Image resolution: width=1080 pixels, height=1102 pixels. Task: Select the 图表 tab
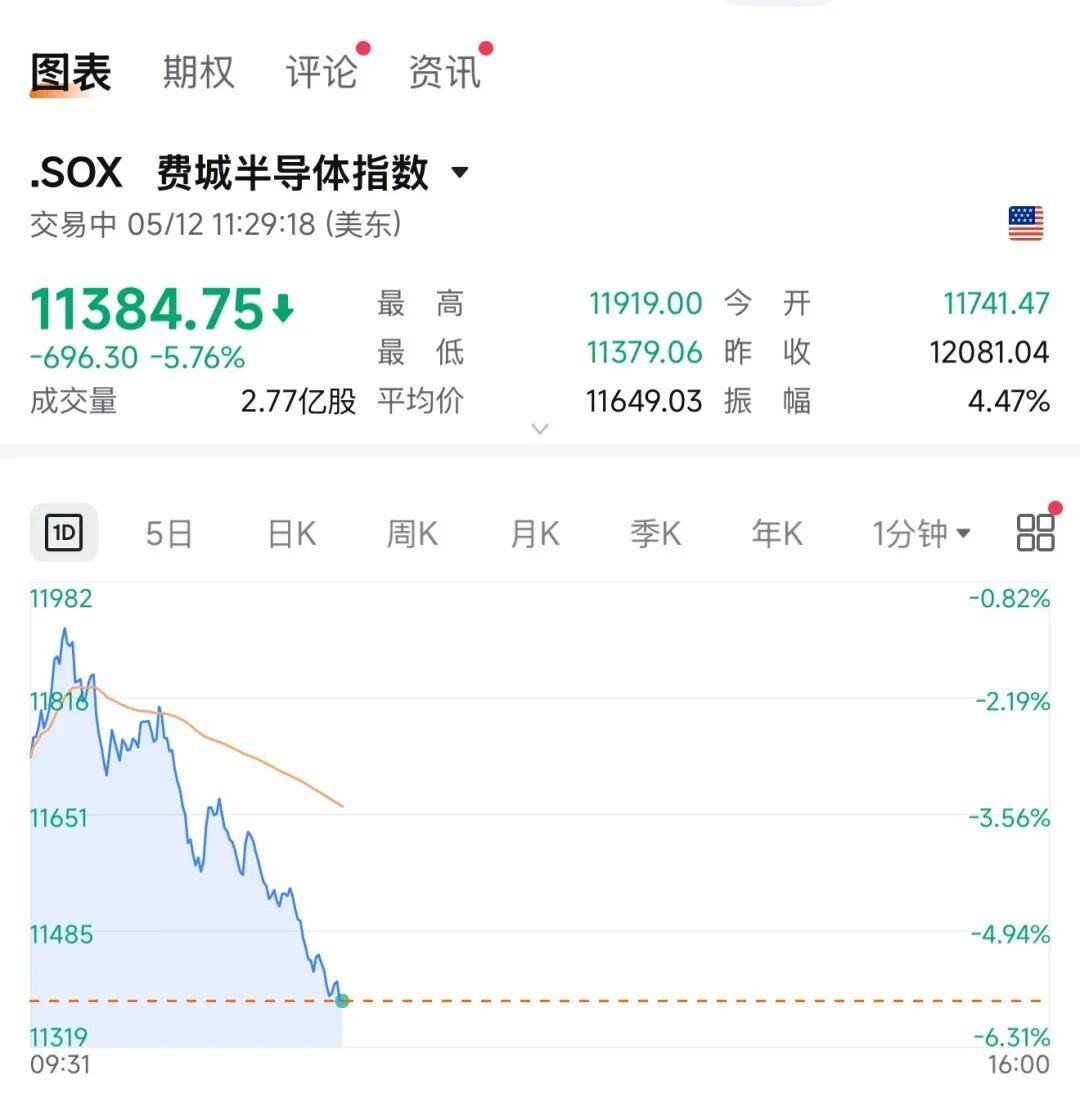[70, 73]
